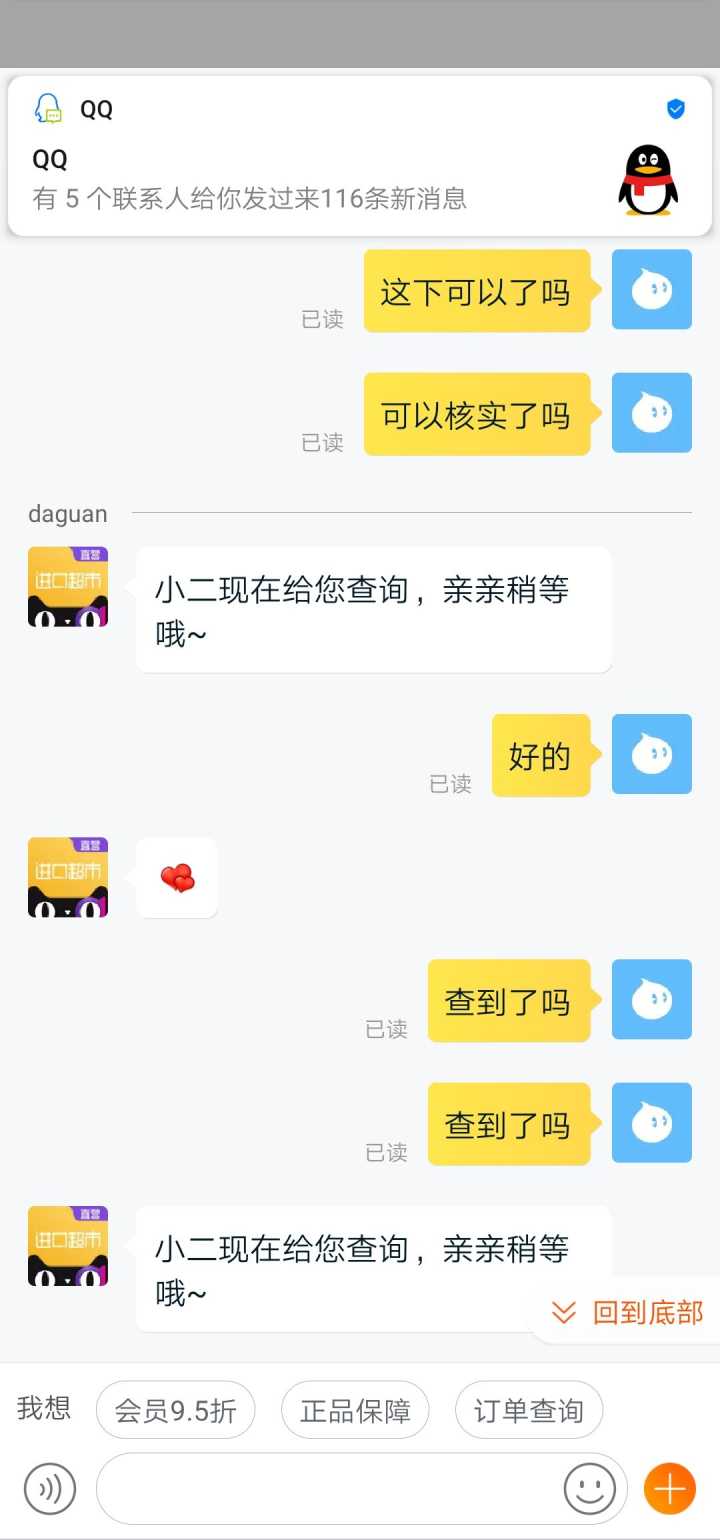Open 订单查询 quick chip
This screenshot has width=720, height=1540.
tap(528, 1410)
